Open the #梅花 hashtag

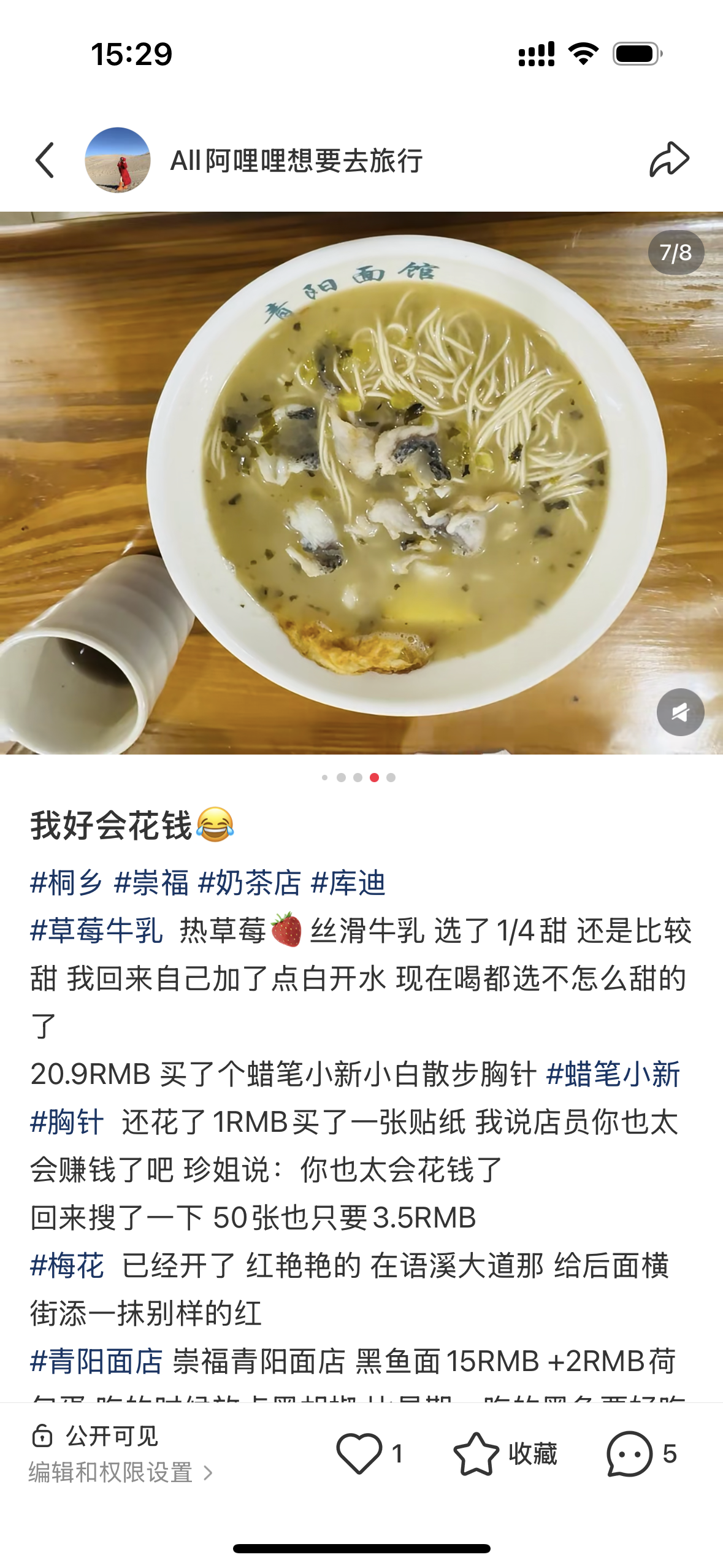(67, 1266)
